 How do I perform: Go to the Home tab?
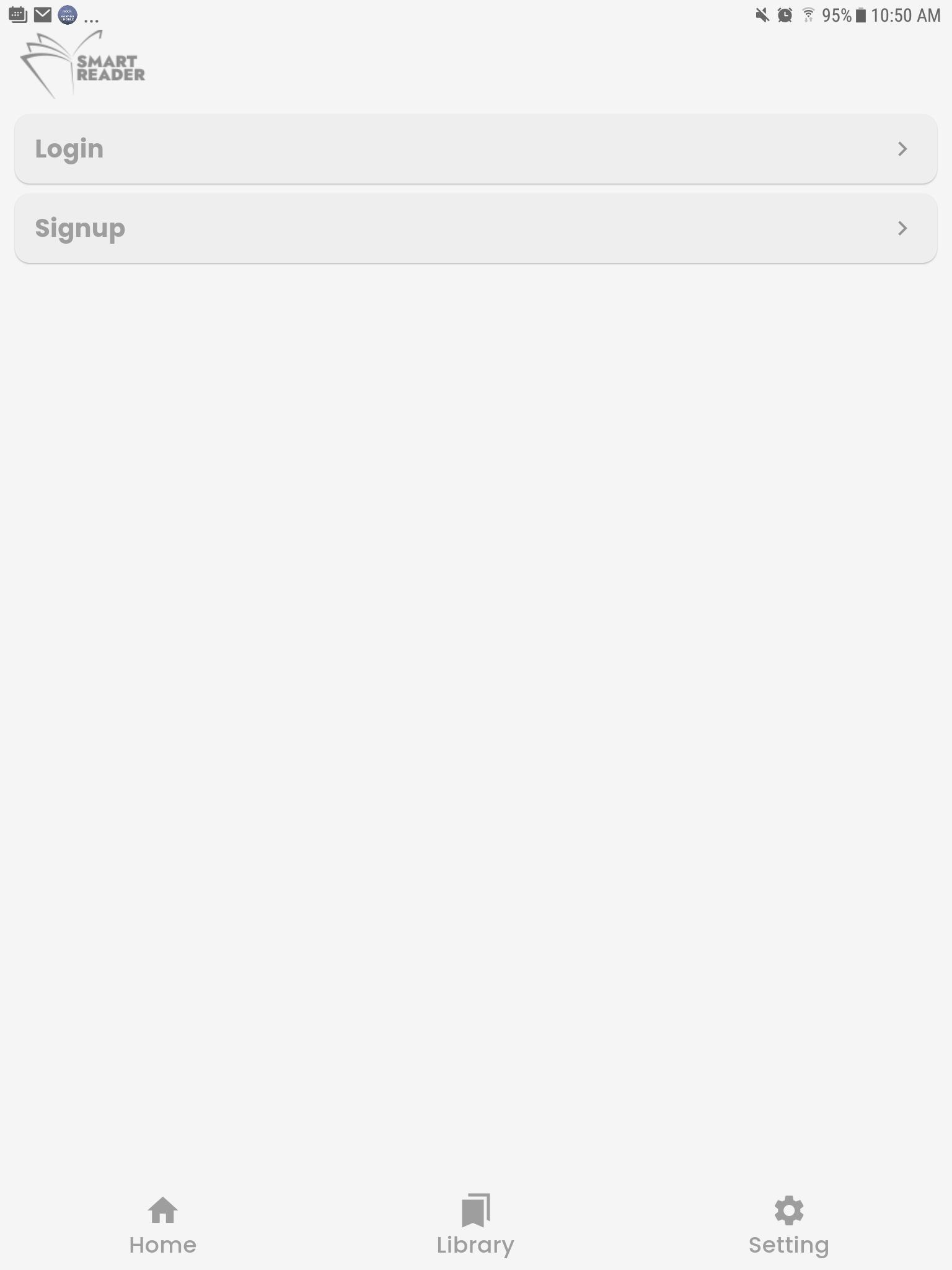162,1225
